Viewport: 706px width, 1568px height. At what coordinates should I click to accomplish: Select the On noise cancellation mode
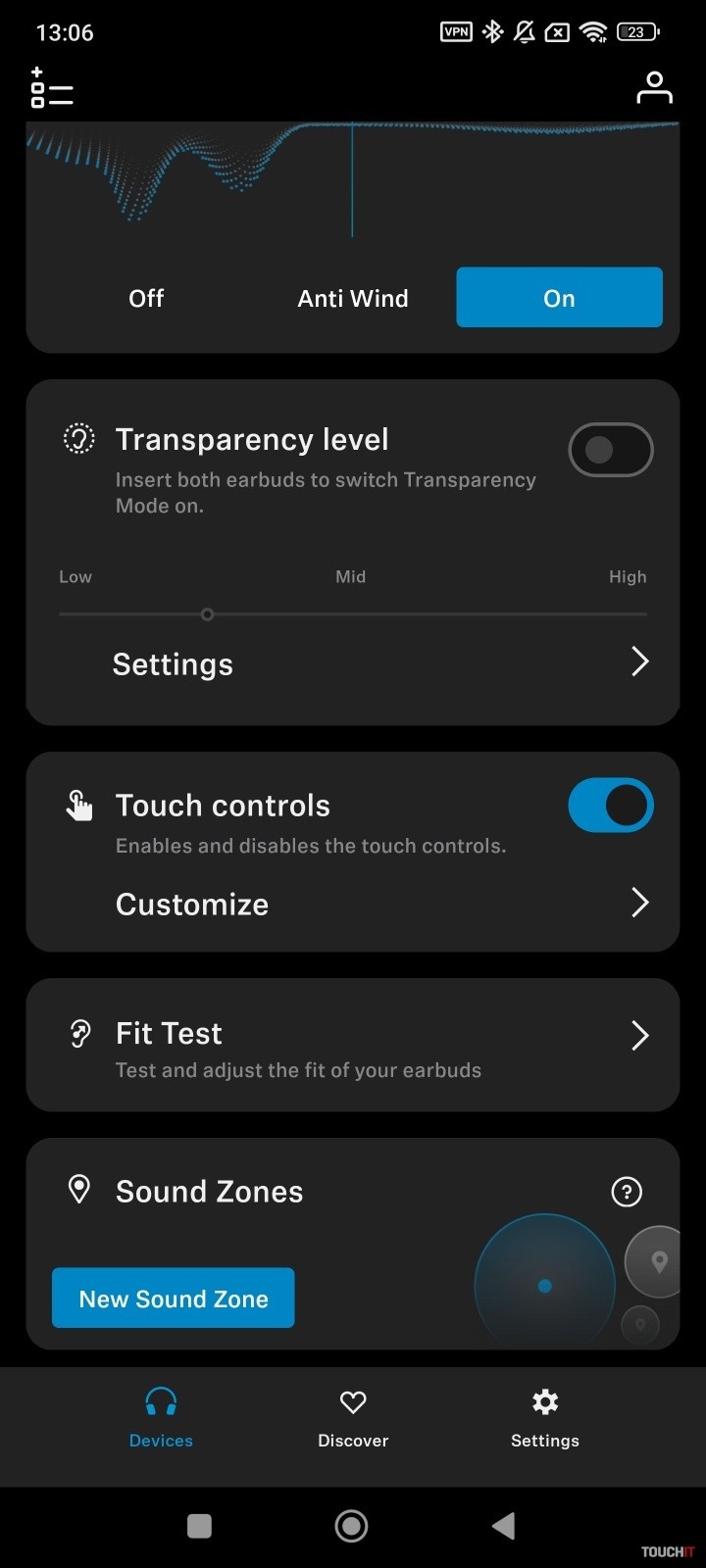[559, 298]
